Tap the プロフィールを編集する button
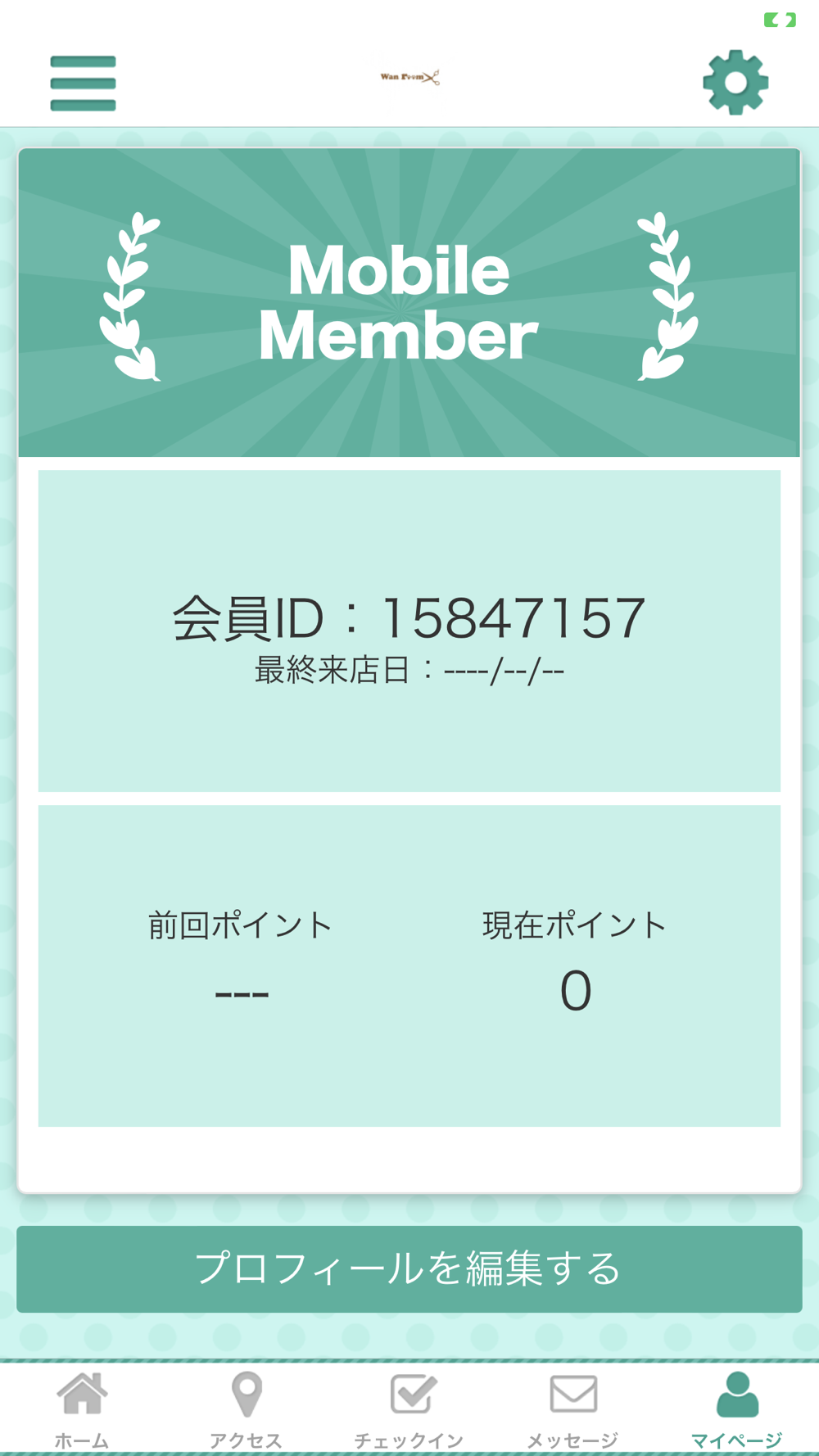The image size is (819, 1456). (x=409, y=1268)
